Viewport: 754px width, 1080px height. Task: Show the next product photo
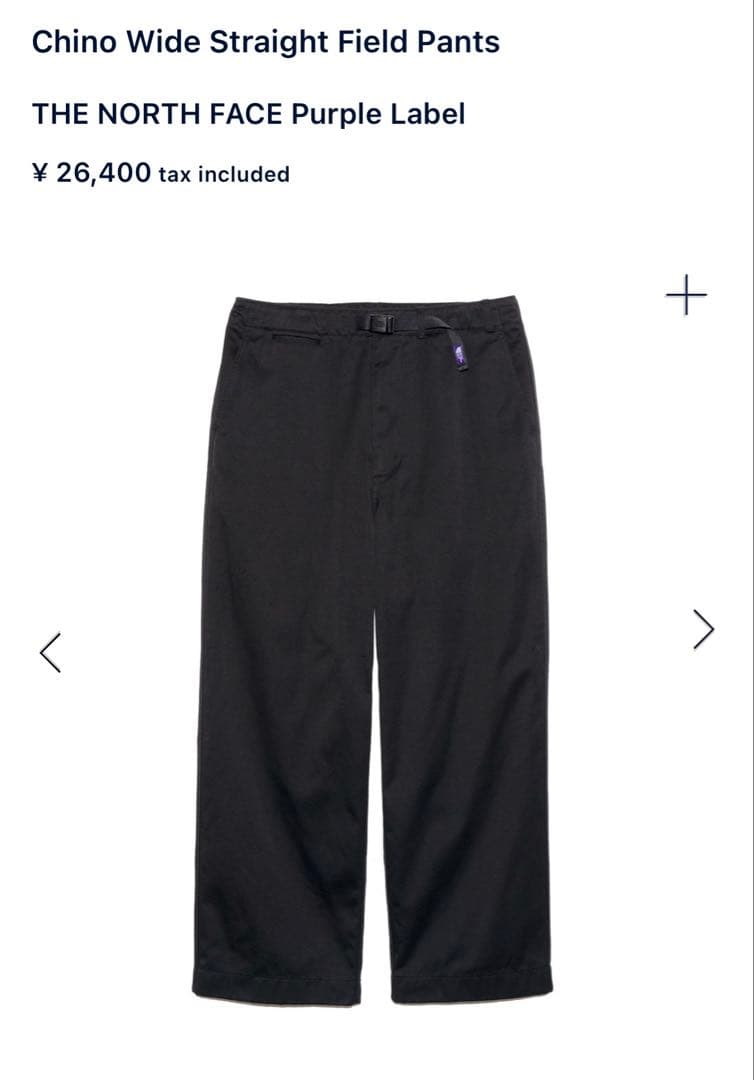704,629
